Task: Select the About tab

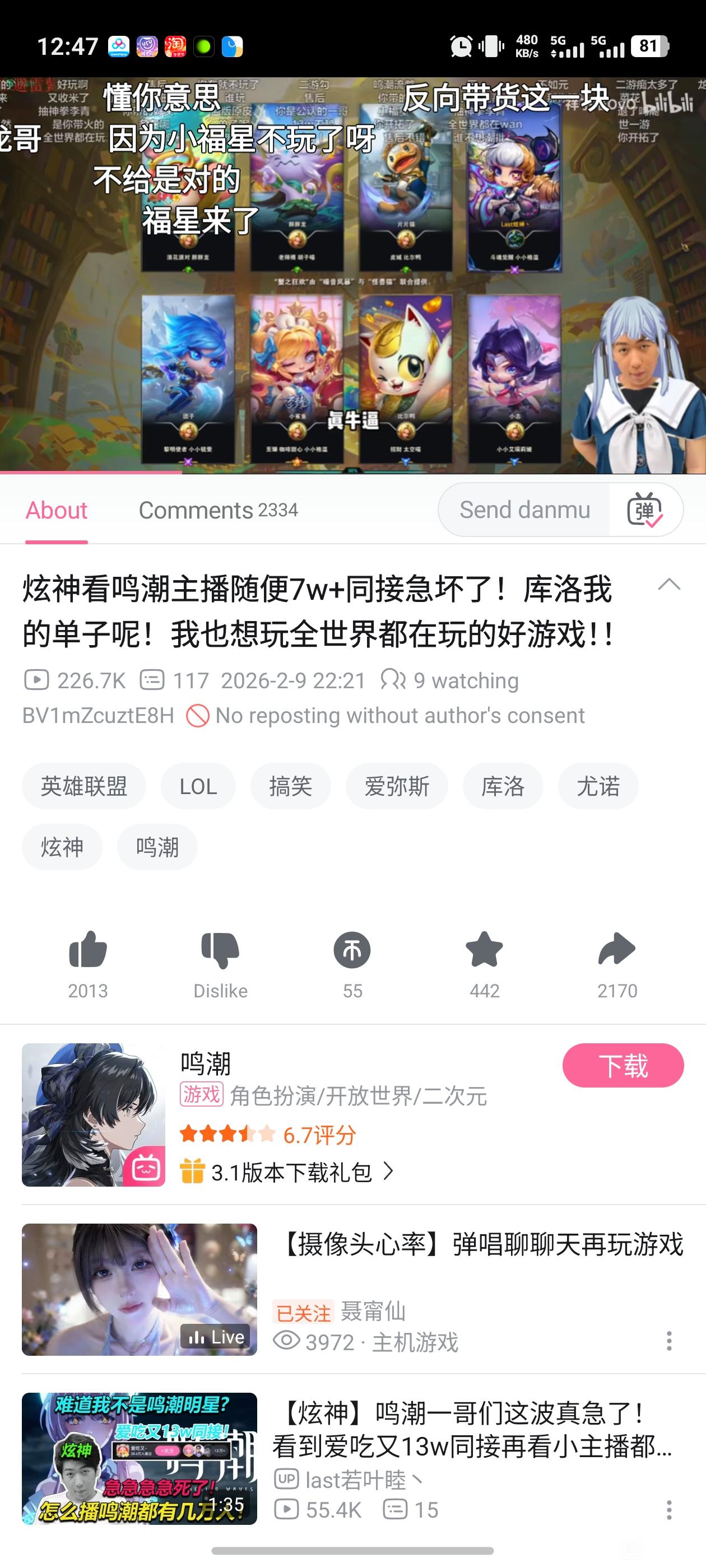Action: click(56, 510)
